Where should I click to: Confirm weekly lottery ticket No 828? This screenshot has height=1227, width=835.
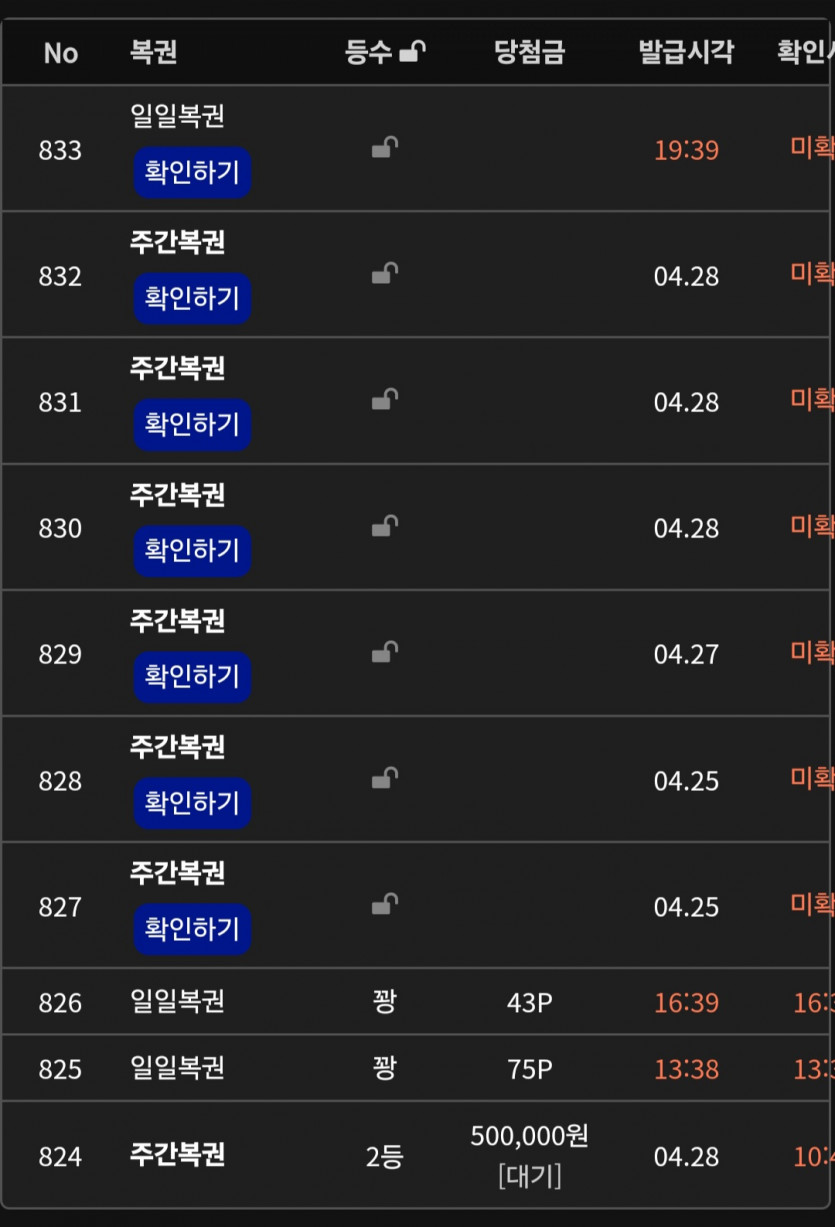(192, 803)
